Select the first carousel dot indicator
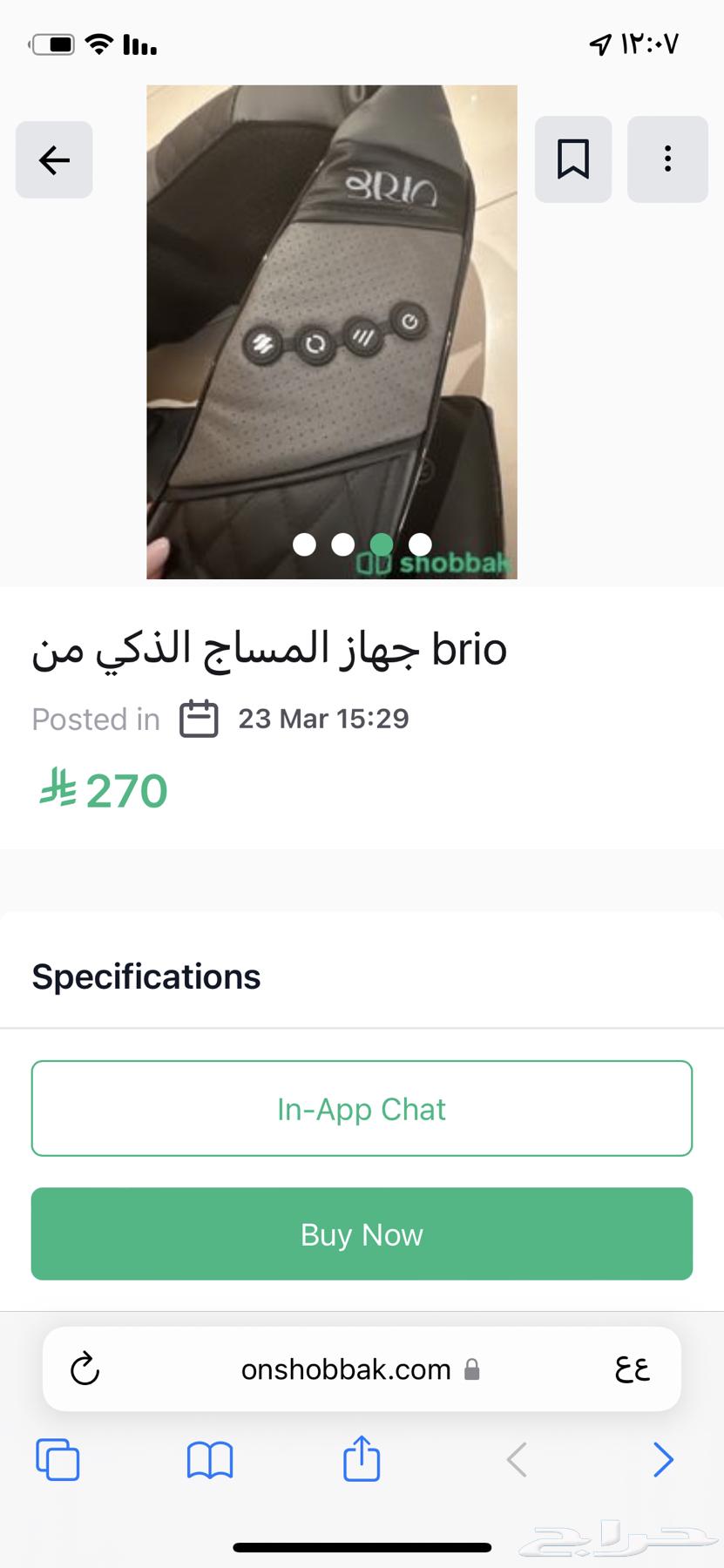This screenshot has height=1568, width=724. [x=304, y=544]
